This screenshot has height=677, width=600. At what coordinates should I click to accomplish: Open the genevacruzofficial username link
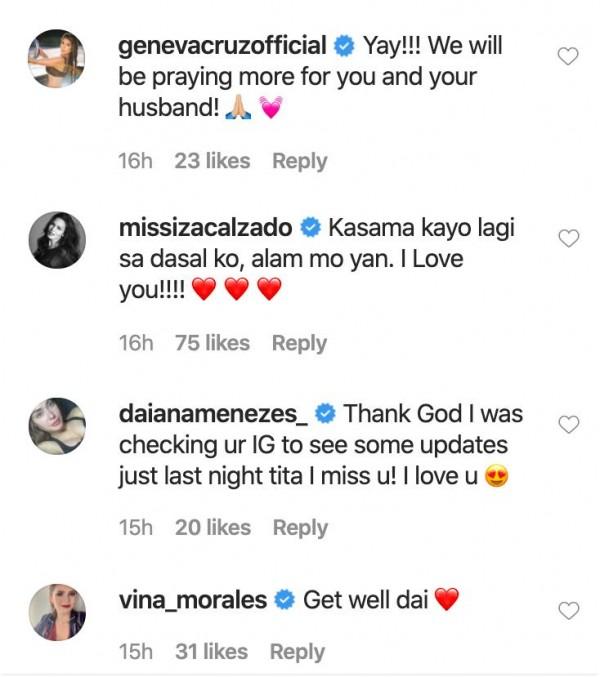tap(222, 46)
